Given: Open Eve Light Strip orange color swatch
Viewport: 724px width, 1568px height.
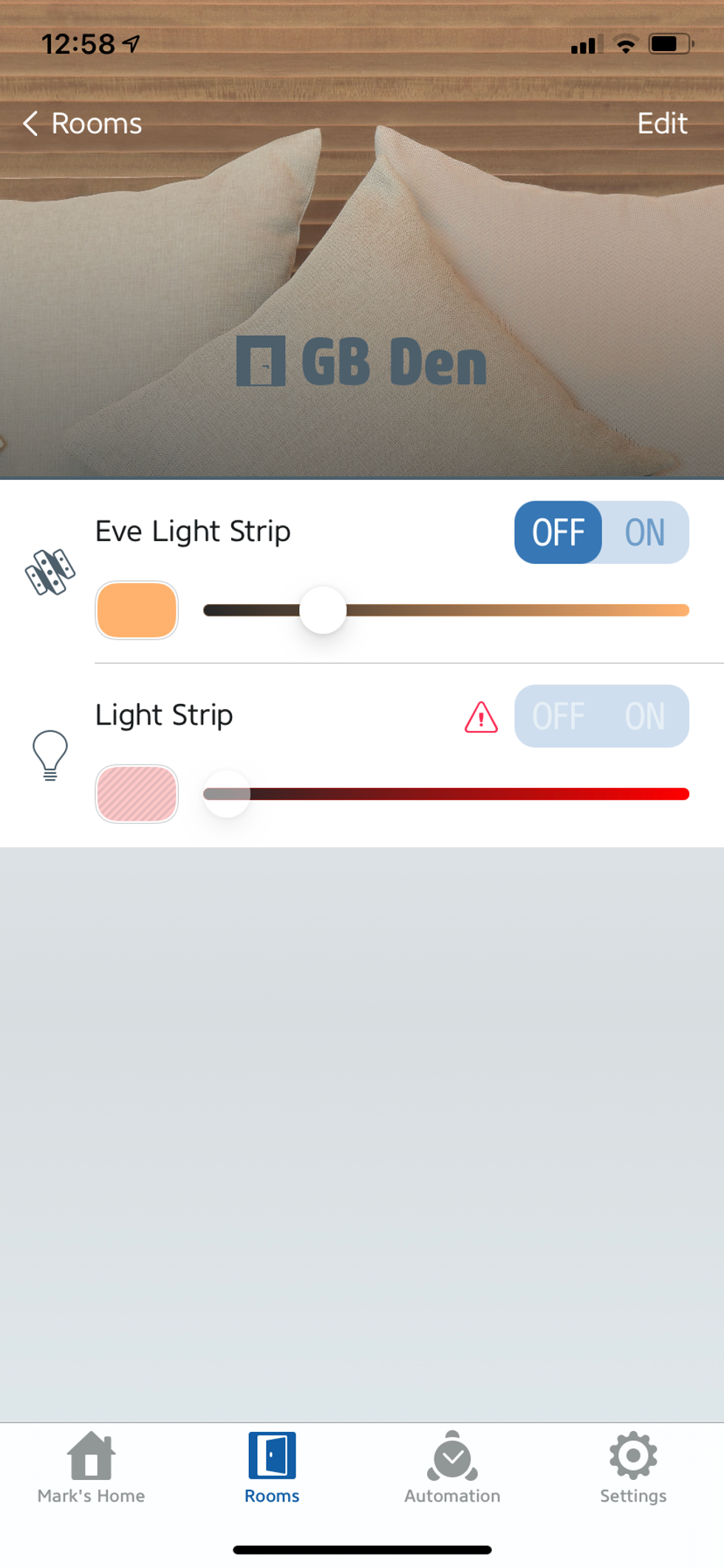Looking at the screenshot, I should click(137, 610).
